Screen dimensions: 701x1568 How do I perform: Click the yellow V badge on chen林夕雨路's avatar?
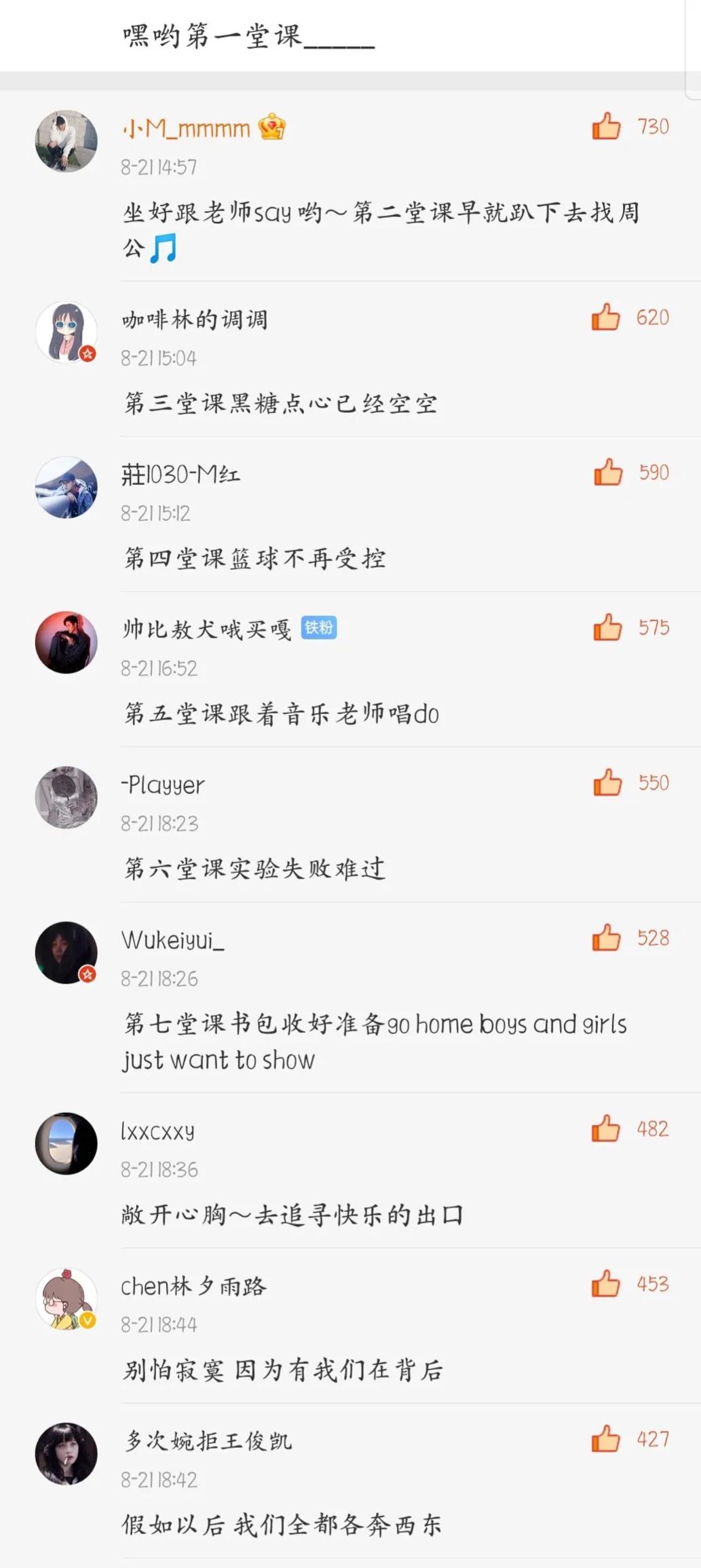[x=87, y=1320]
